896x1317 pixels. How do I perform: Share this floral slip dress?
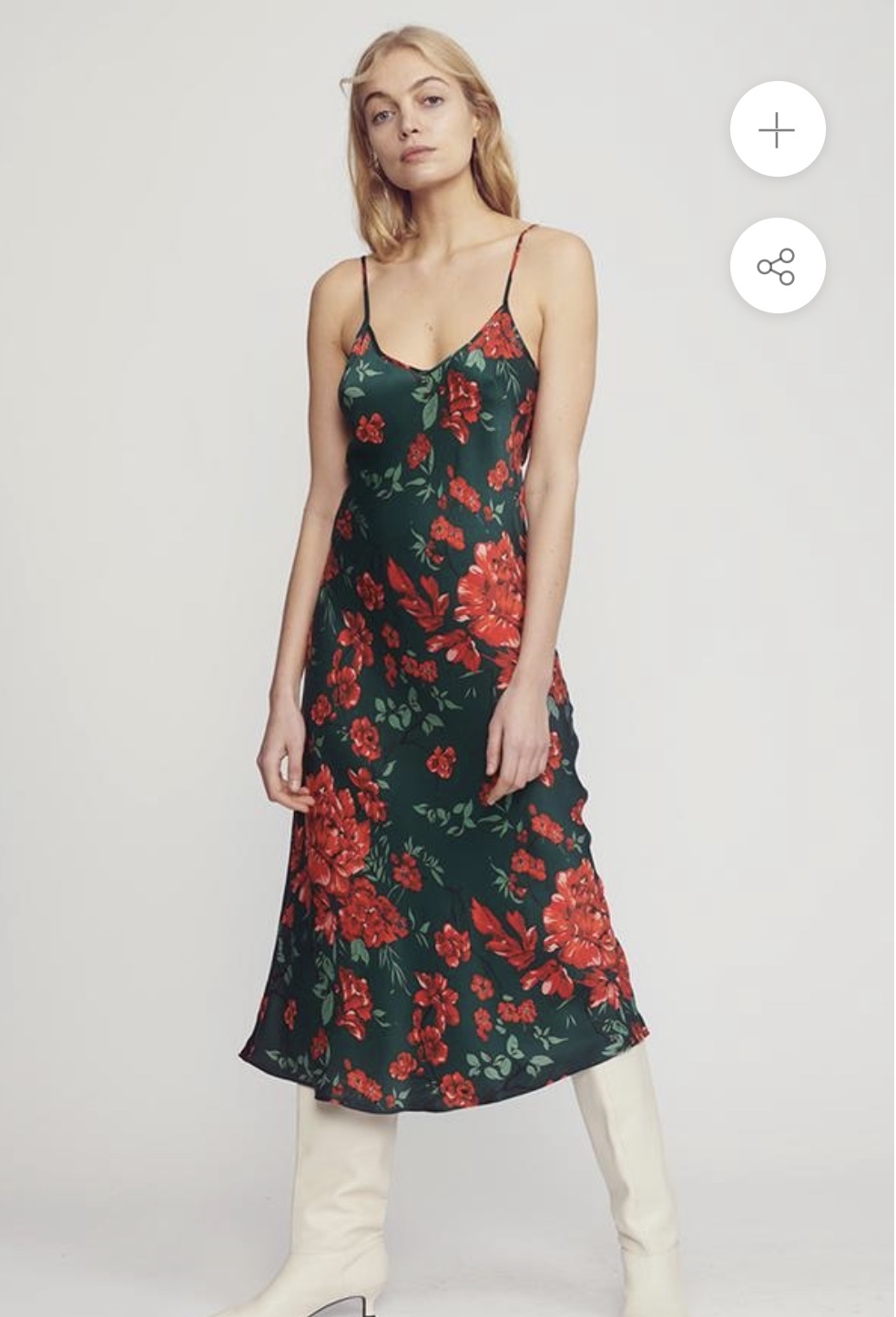tap(777, 266)
